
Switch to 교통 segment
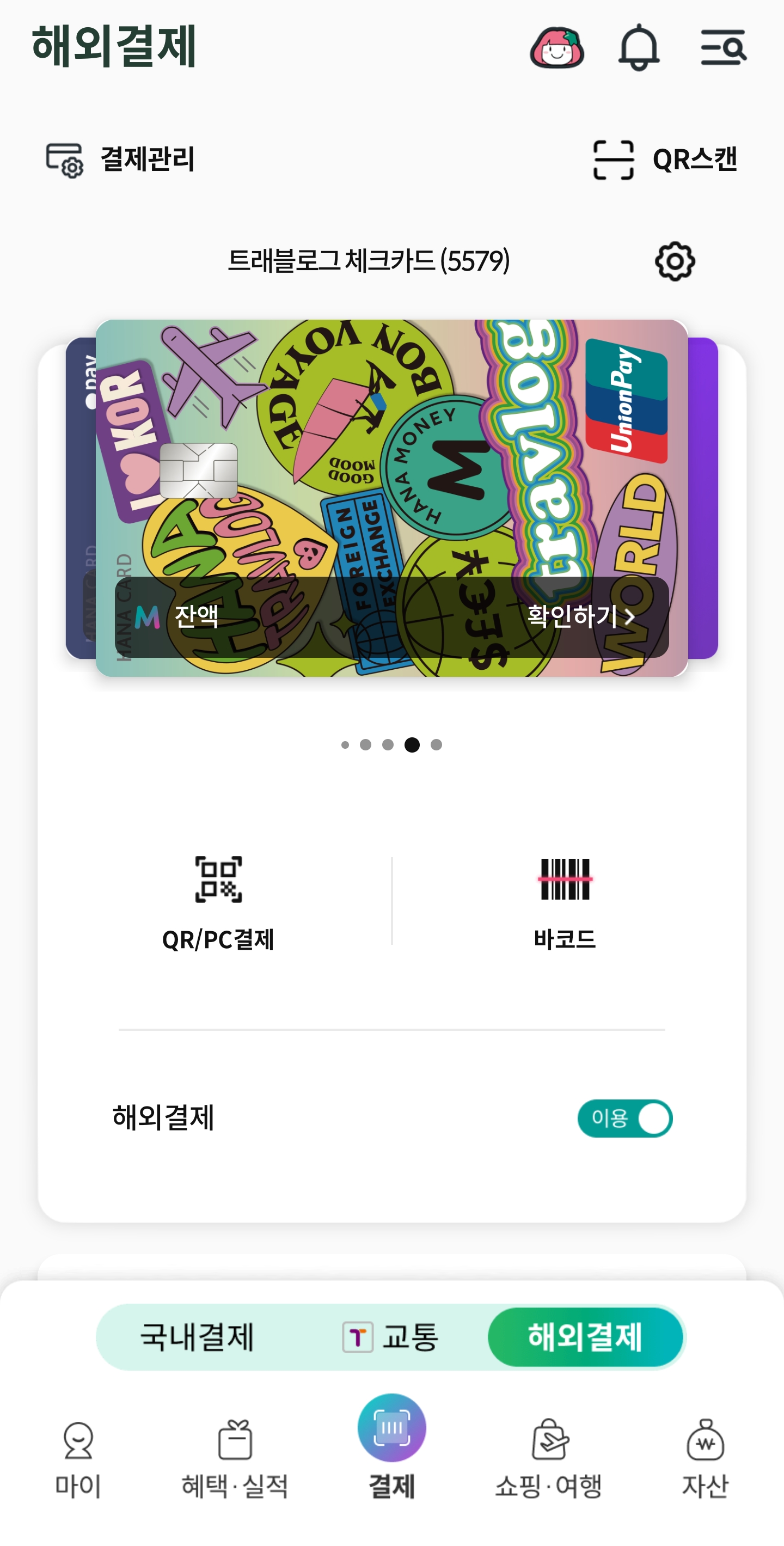tap(391, 1337)
